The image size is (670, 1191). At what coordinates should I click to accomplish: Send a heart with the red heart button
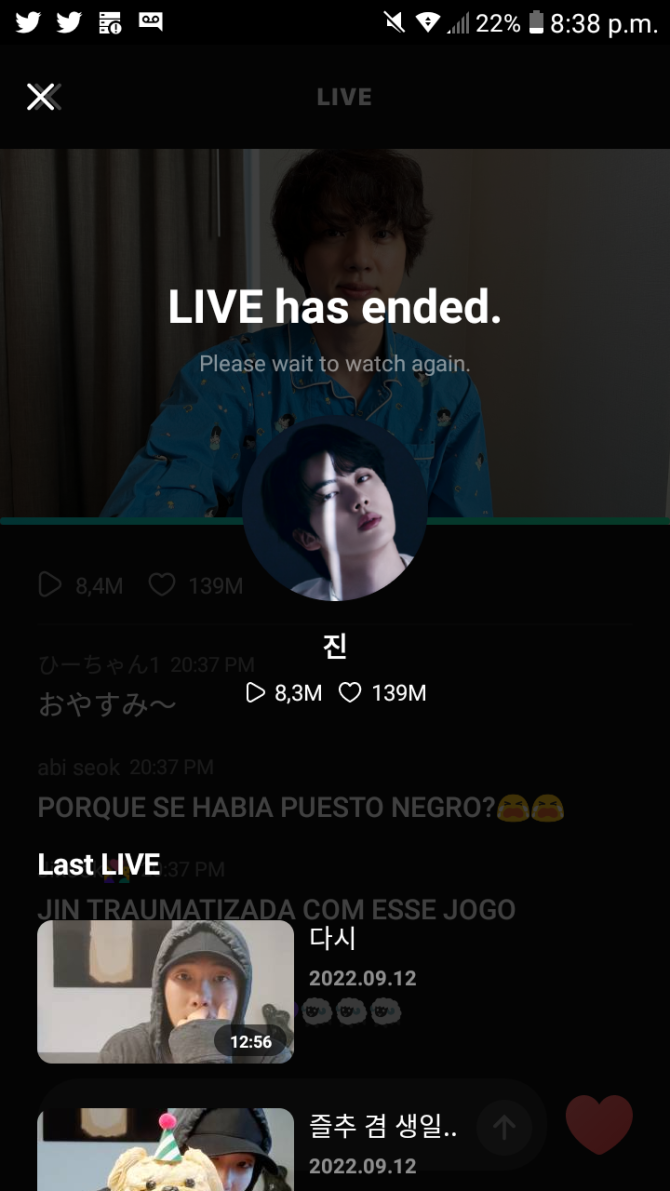click(x=599, y=1125)
